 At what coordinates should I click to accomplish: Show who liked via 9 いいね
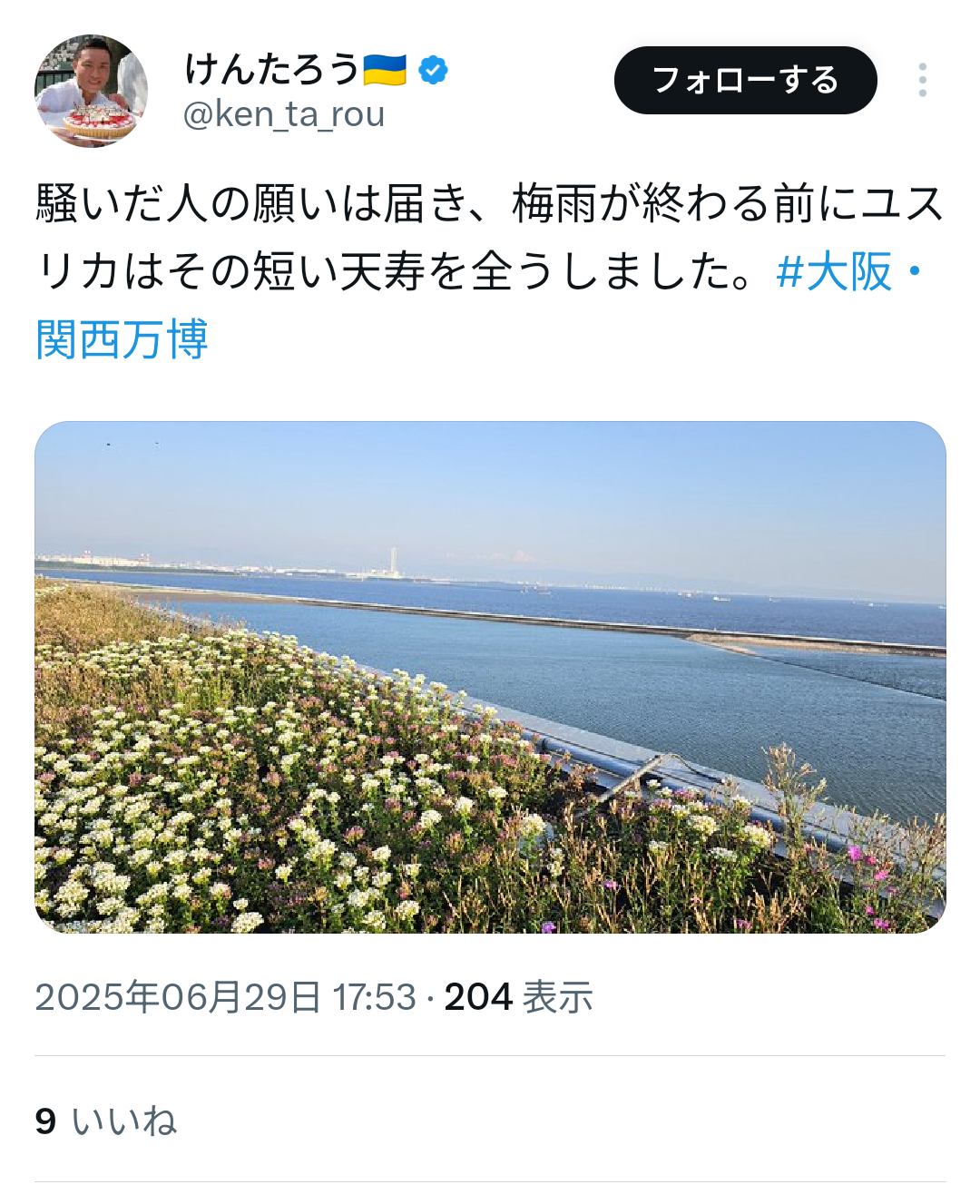(x=105, y=1121)
